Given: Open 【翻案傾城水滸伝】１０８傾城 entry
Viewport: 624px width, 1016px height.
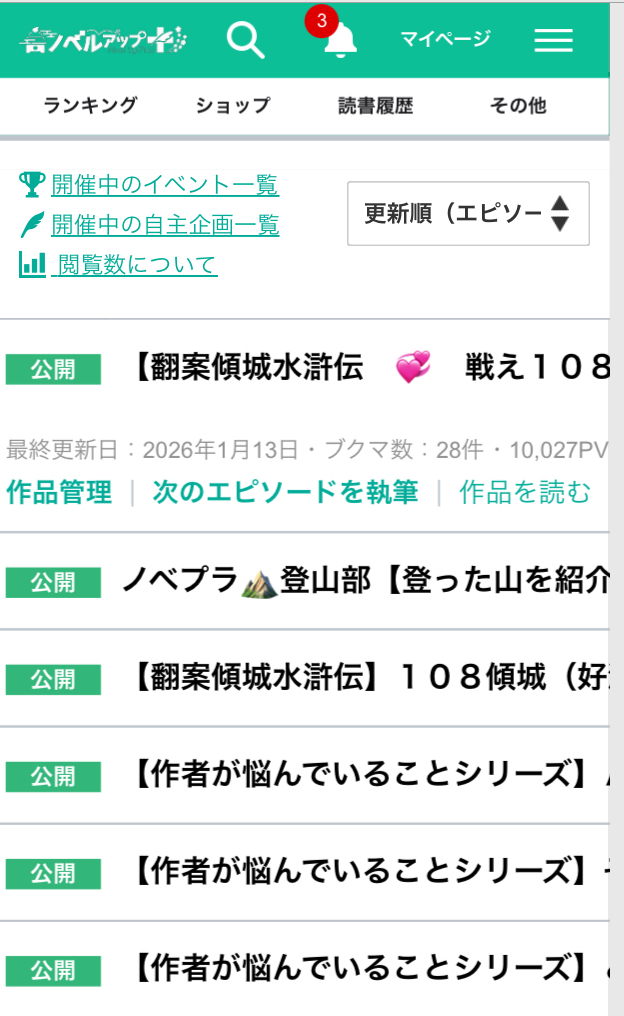Looking at the screenshot, I should click(370, 679).
